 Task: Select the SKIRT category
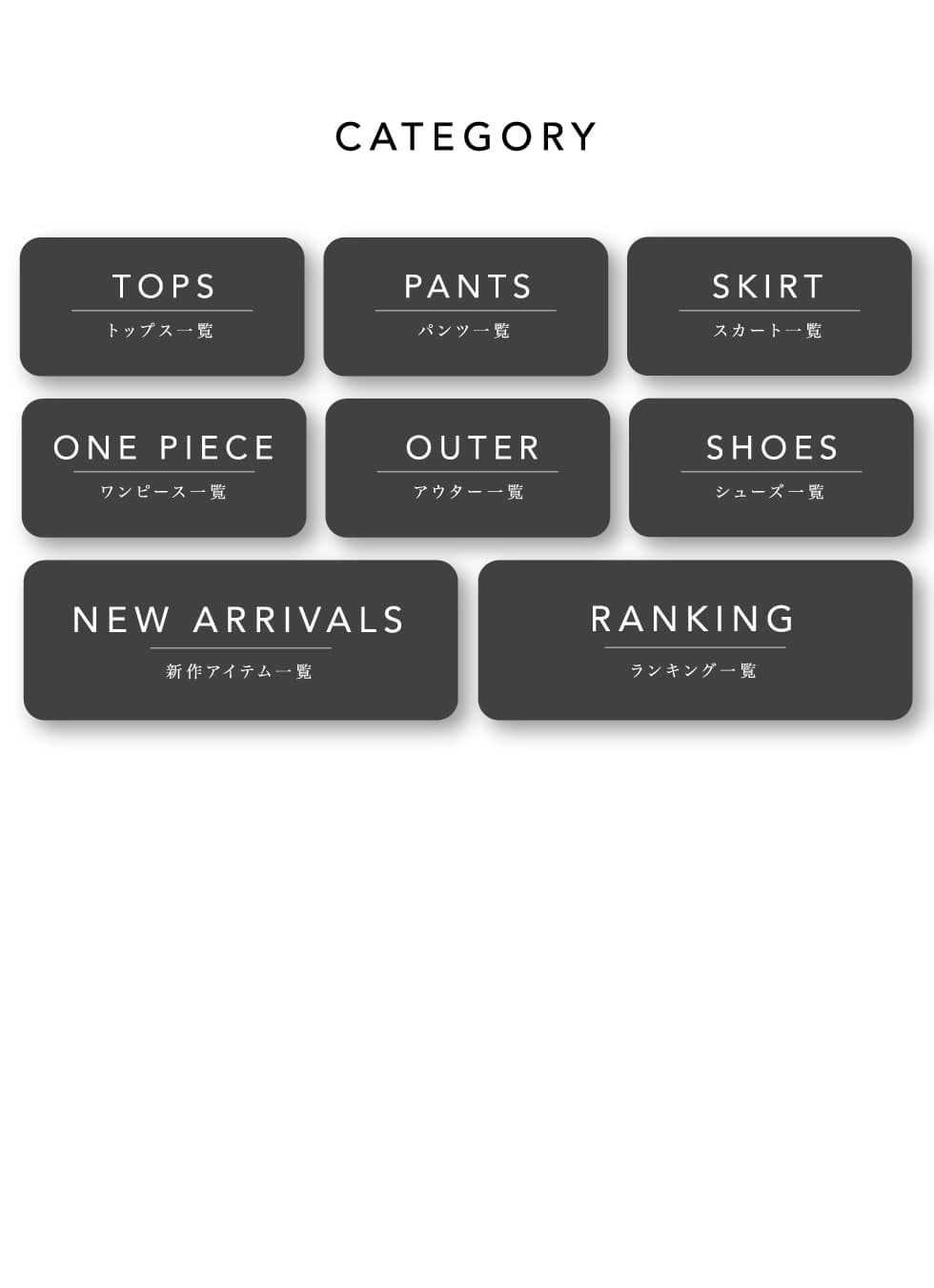769,305
